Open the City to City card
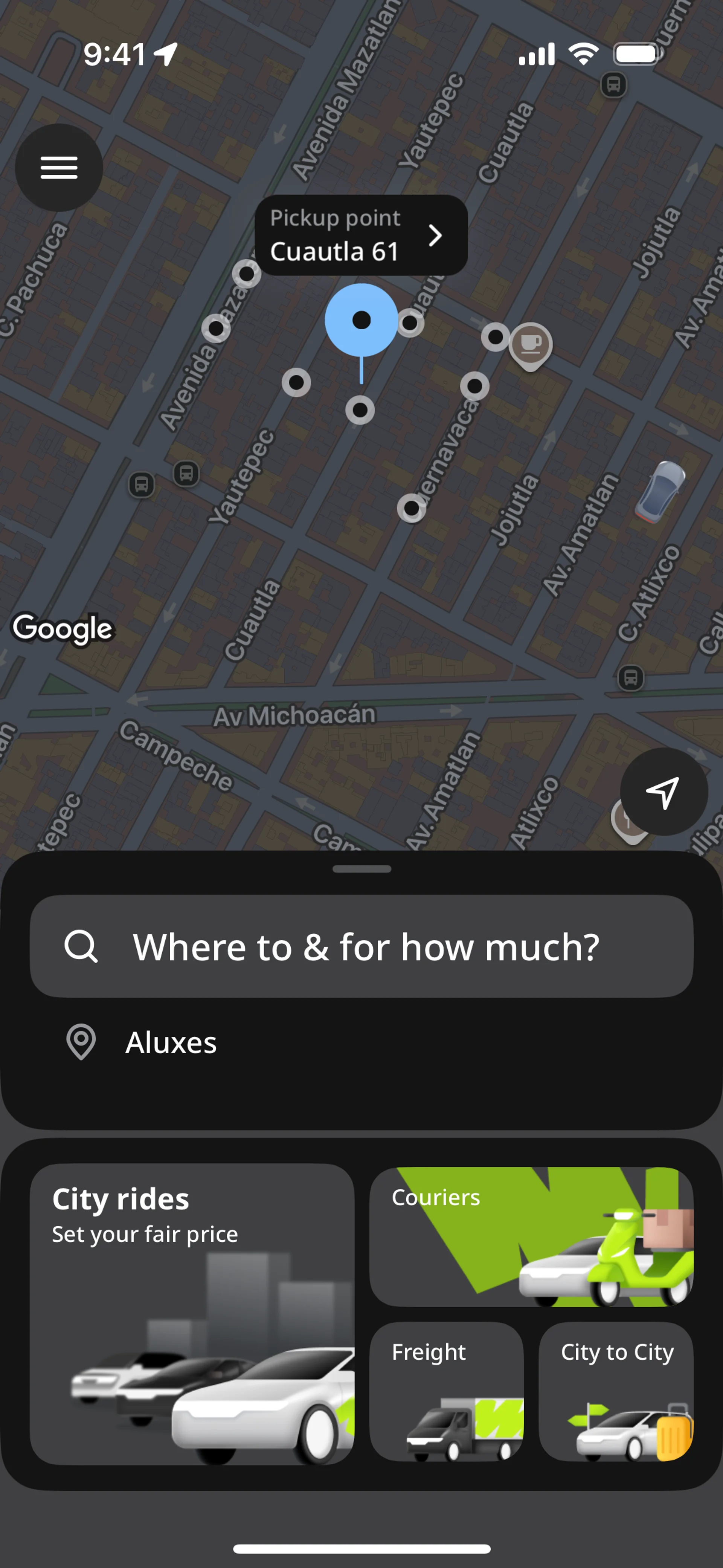This screenshot has width=723, height=1568. [615, 1391]
